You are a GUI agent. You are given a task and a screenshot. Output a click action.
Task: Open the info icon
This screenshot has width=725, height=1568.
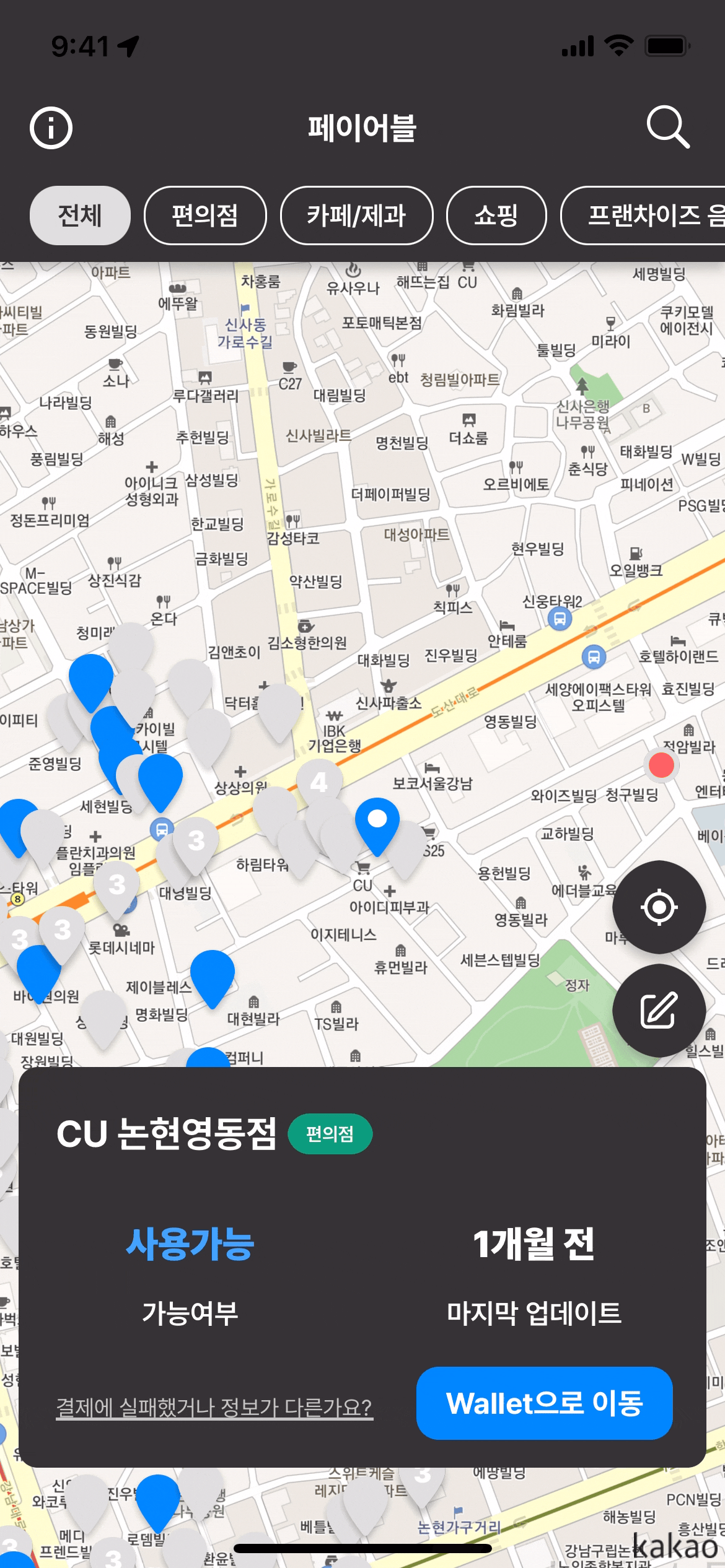[51, 128]
